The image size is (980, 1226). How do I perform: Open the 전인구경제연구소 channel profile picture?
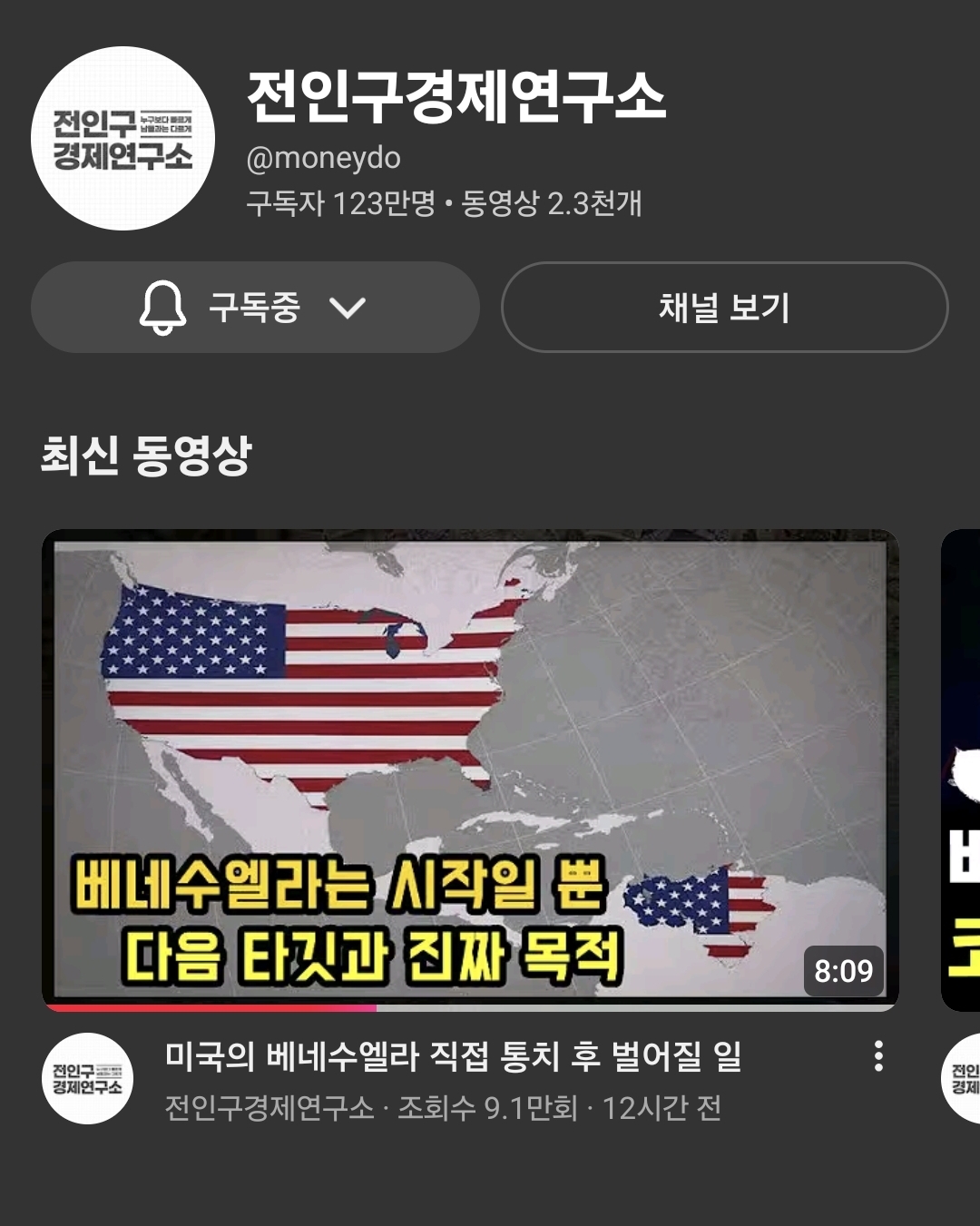coord(122,138)
